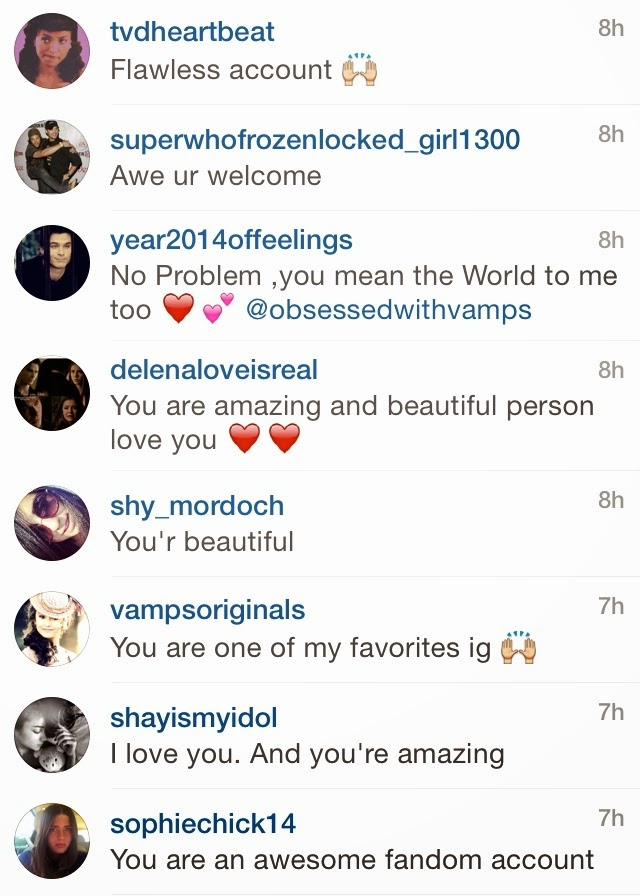The image size is (640, 896).
Task: Open delenaloveisreal's profile
Action: coord(214,370)
